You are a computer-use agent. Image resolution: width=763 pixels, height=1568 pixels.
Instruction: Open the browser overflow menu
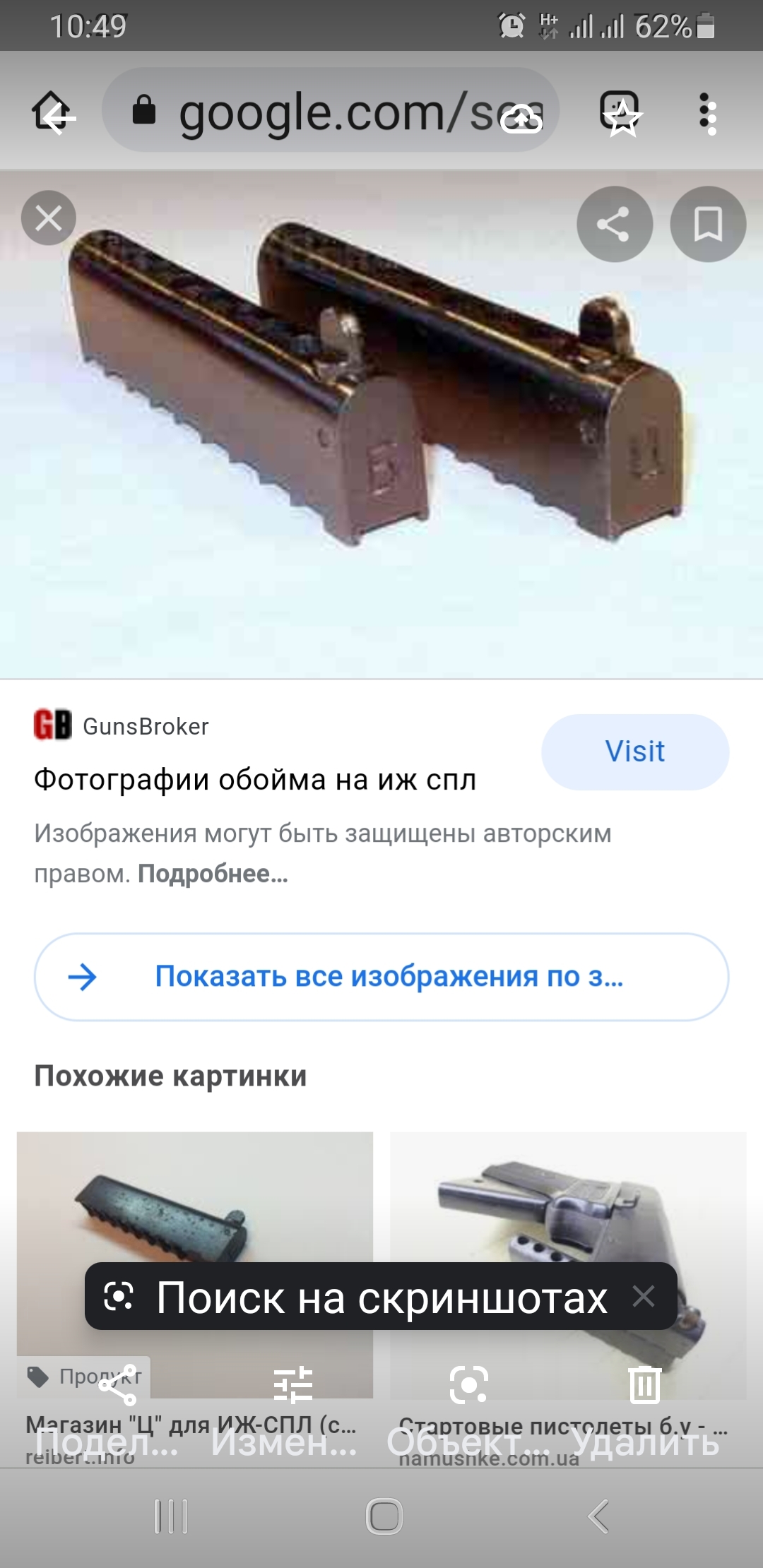(x=707, y=113)
